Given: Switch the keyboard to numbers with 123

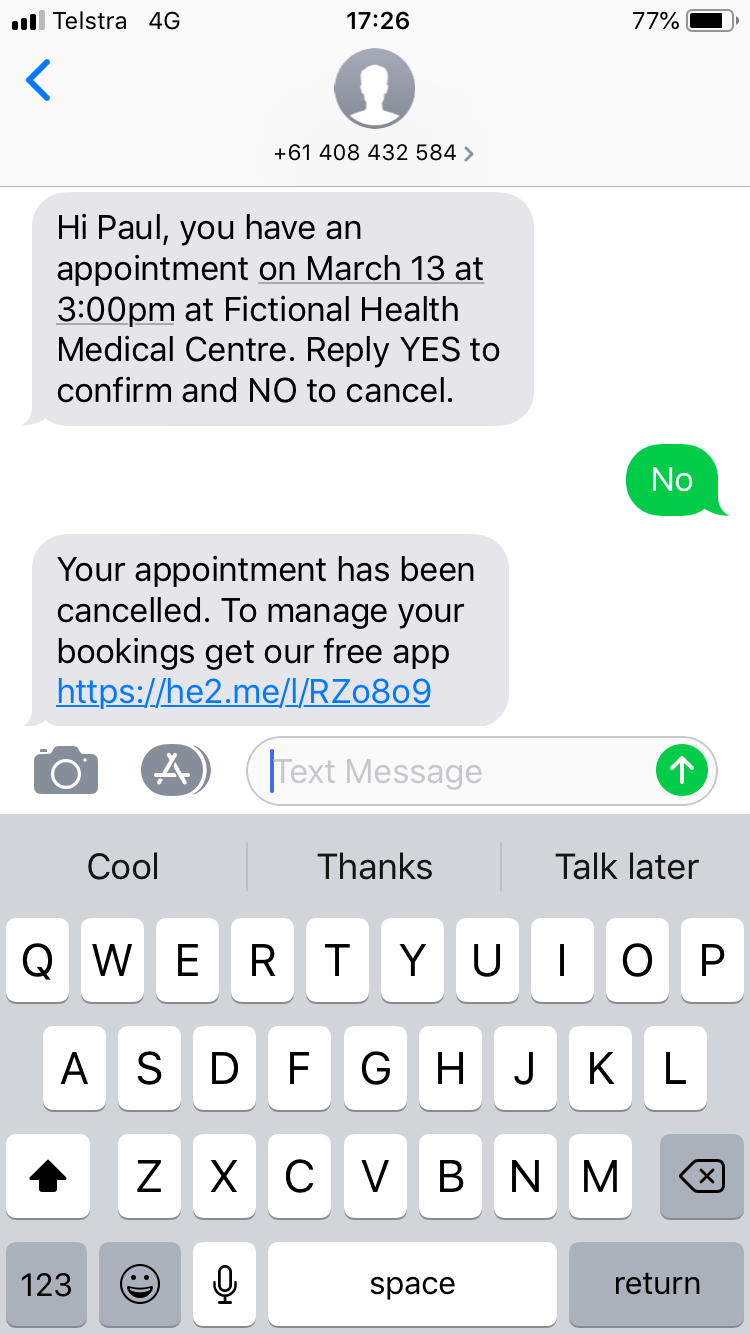Looking at the screenshot, I should 46,1284.
